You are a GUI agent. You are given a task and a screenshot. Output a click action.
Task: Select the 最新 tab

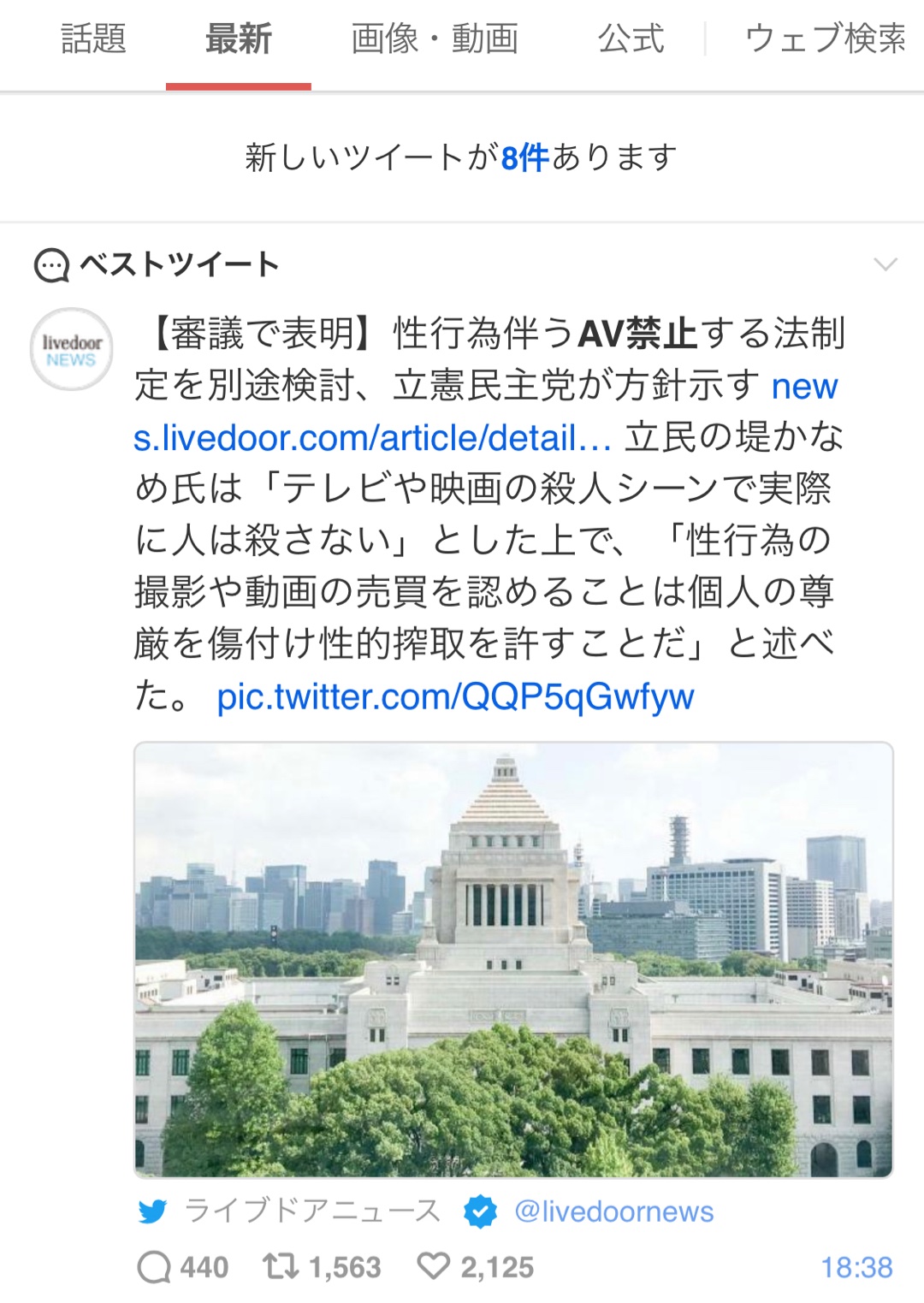239,39
